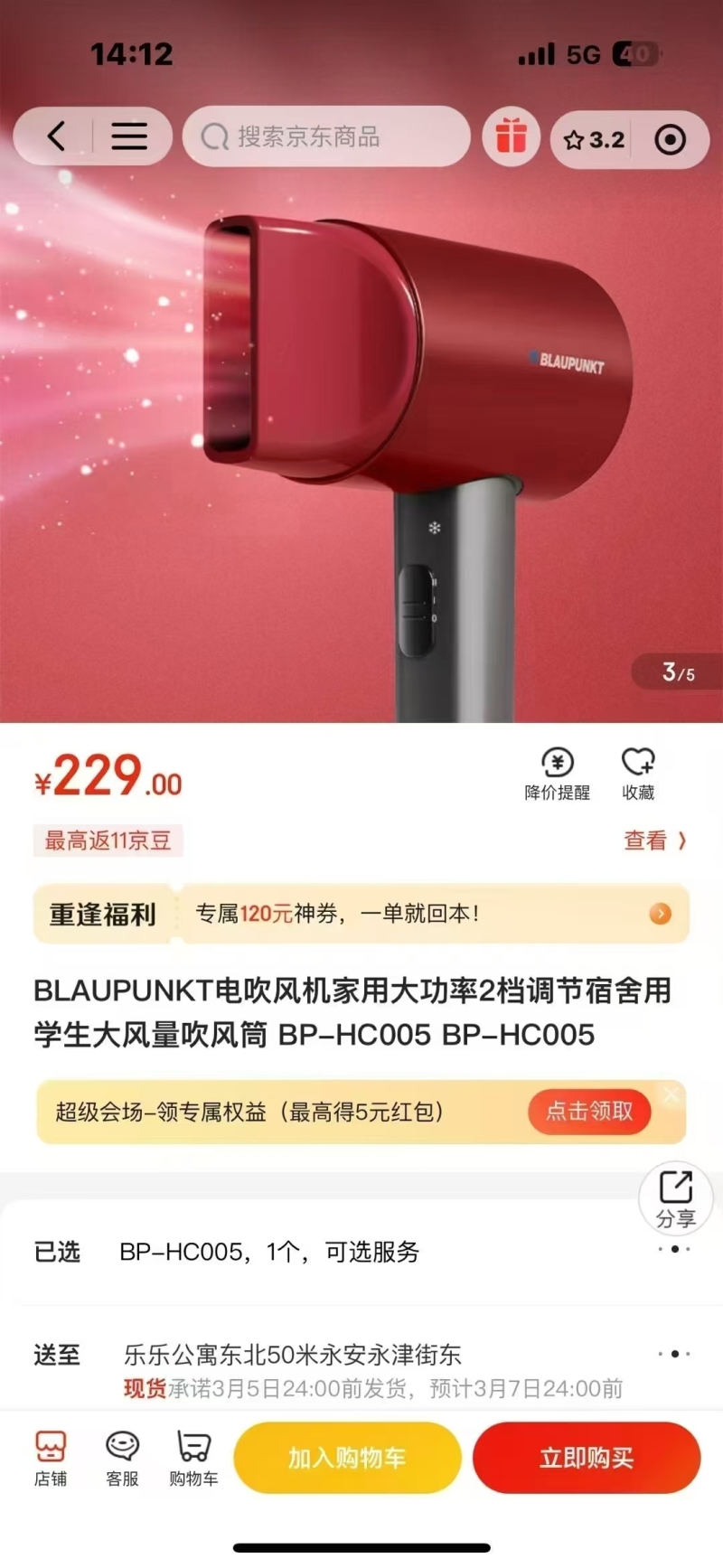Screen dimensions: 723x1568
Task: Change the 送至 delivery address
Action: click(361, 1355)
